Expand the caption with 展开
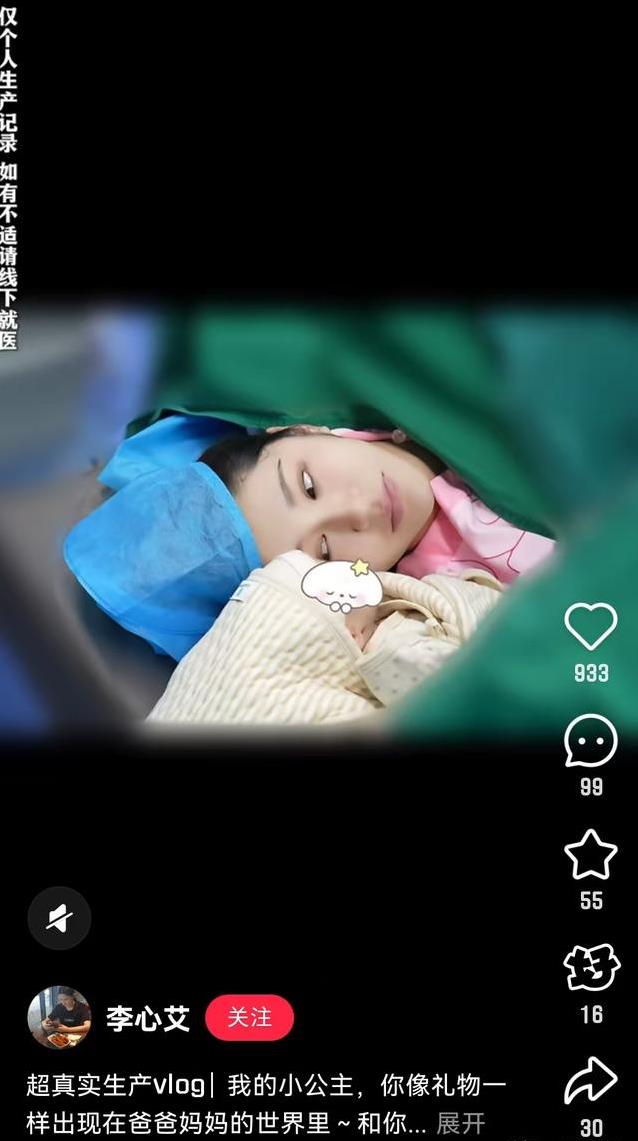The image size is (638, 1141). [461, 1122]
